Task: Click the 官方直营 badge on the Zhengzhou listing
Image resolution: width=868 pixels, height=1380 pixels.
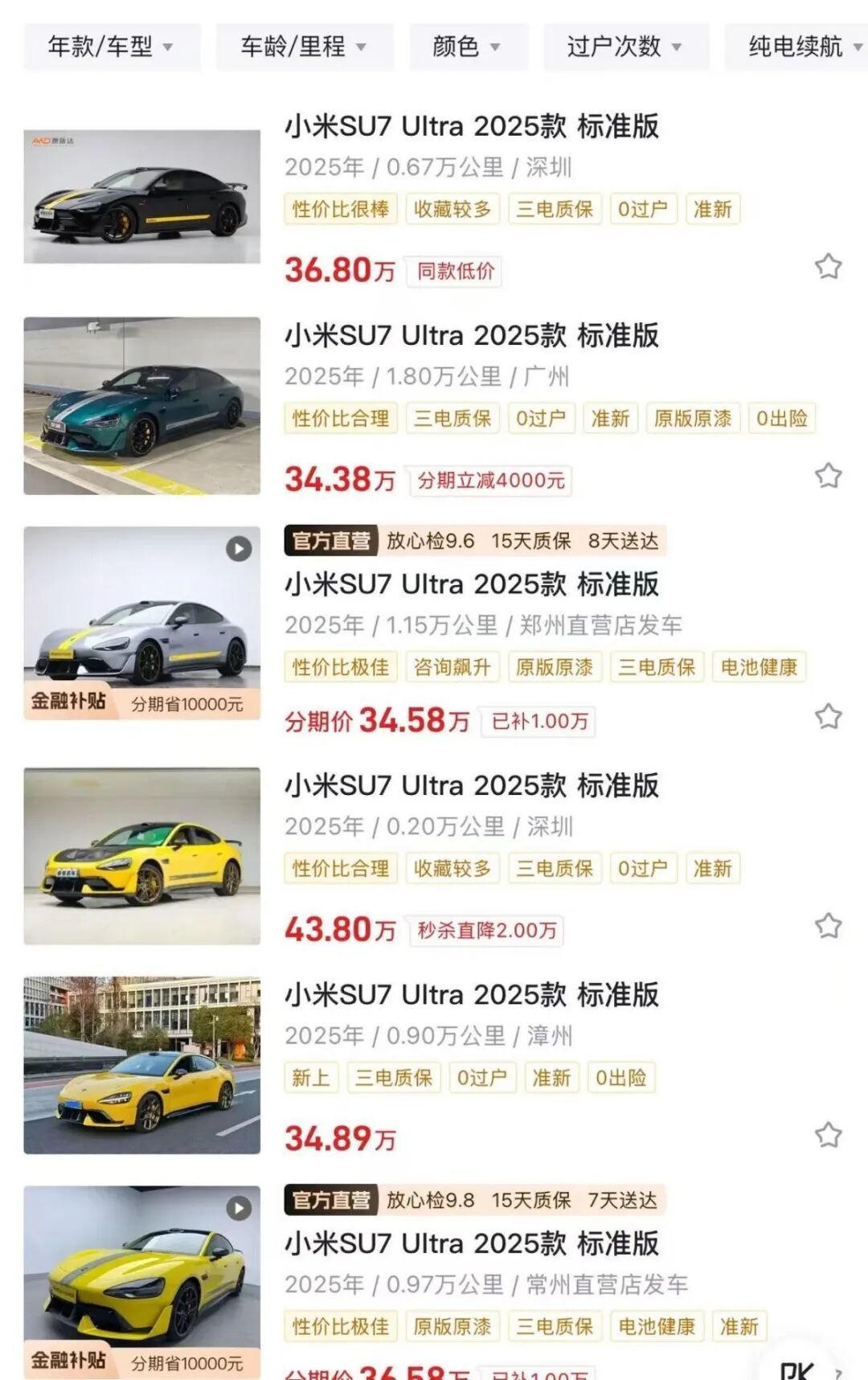Action: [x=330, y=542]
